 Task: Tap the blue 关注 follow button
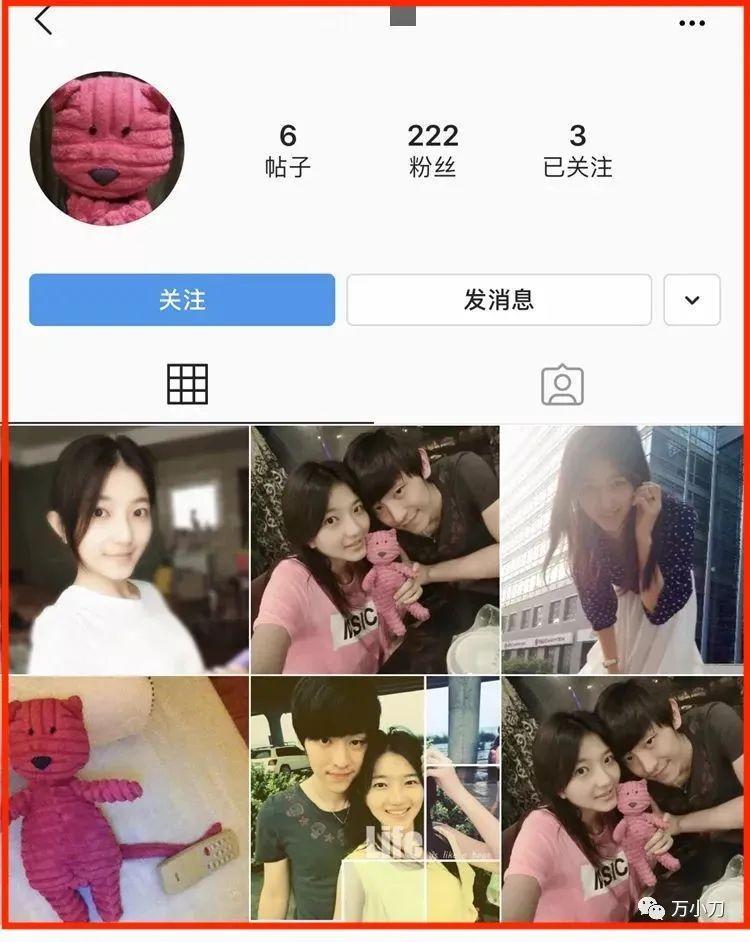(x=182, y=300)
